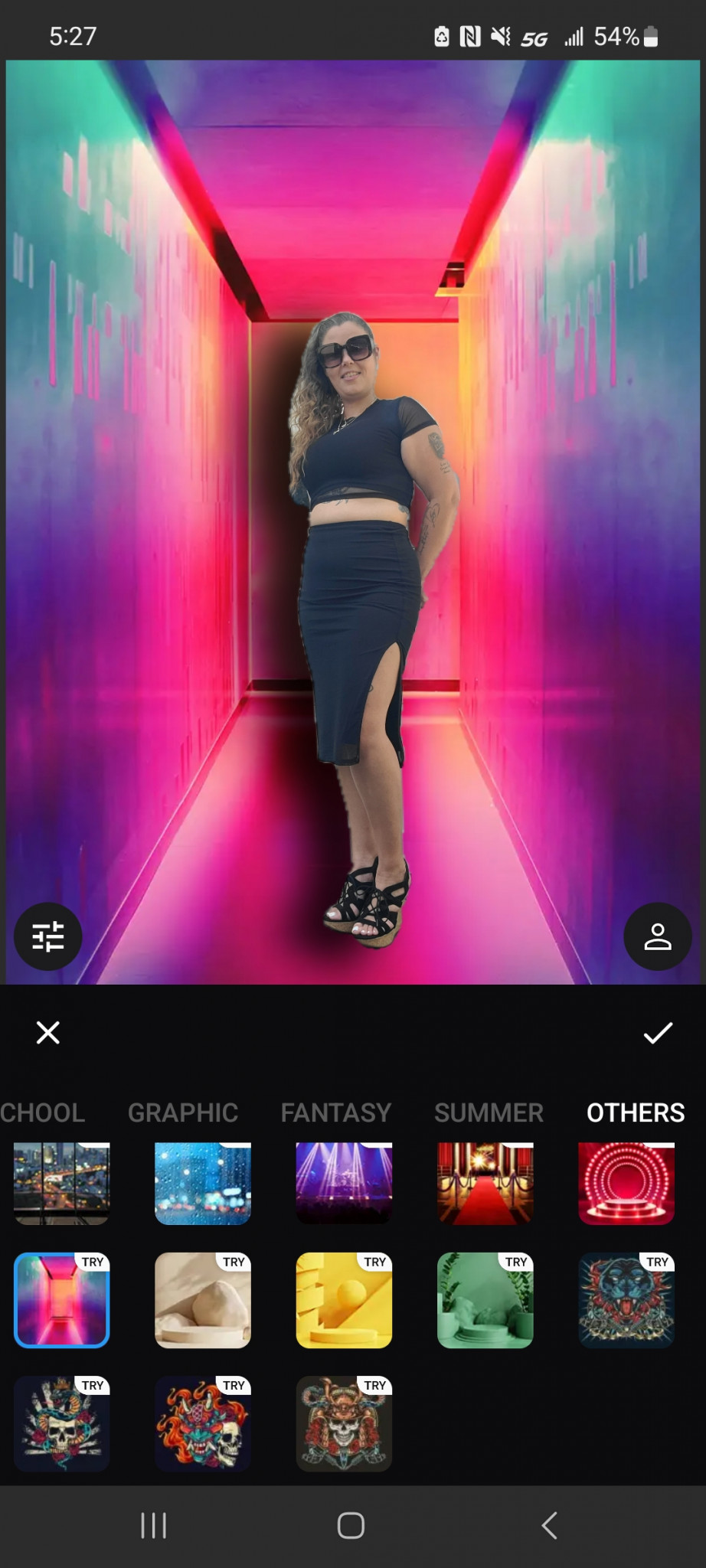This screenshot has height=1568, width=706.
Task: Apply the red carpet background
Action: (x=485, y=1184)
